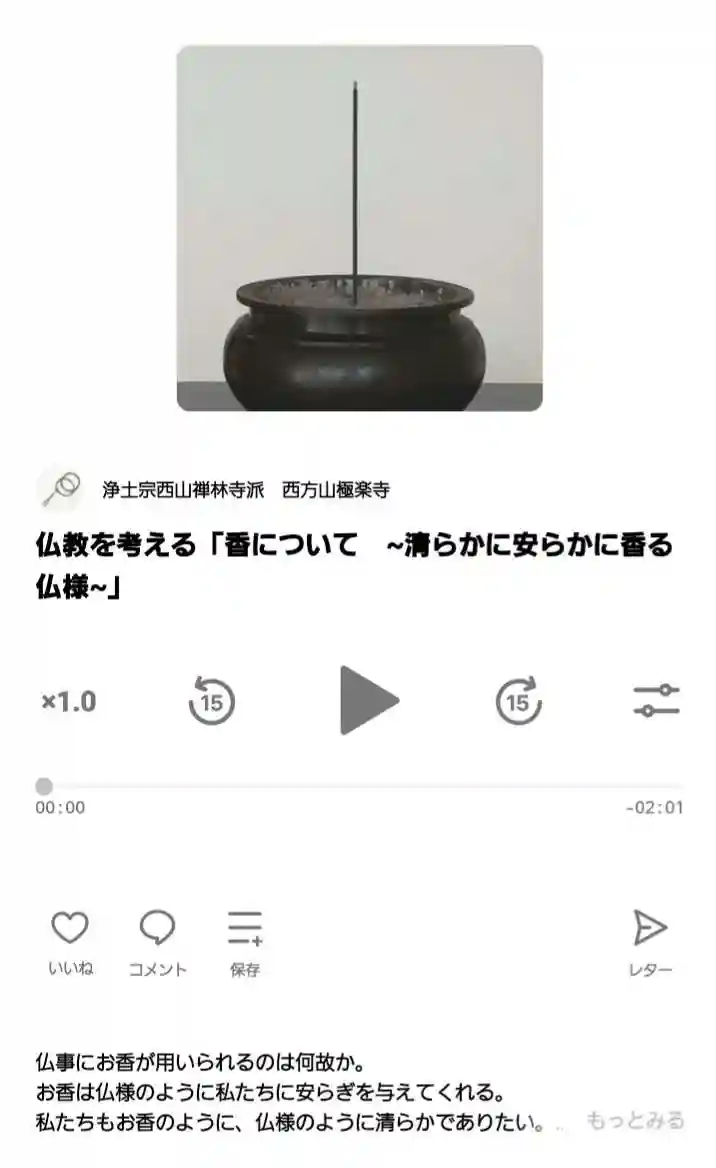Like this episode with the heart
The image size is (716, 1168).
click(70, 929)
